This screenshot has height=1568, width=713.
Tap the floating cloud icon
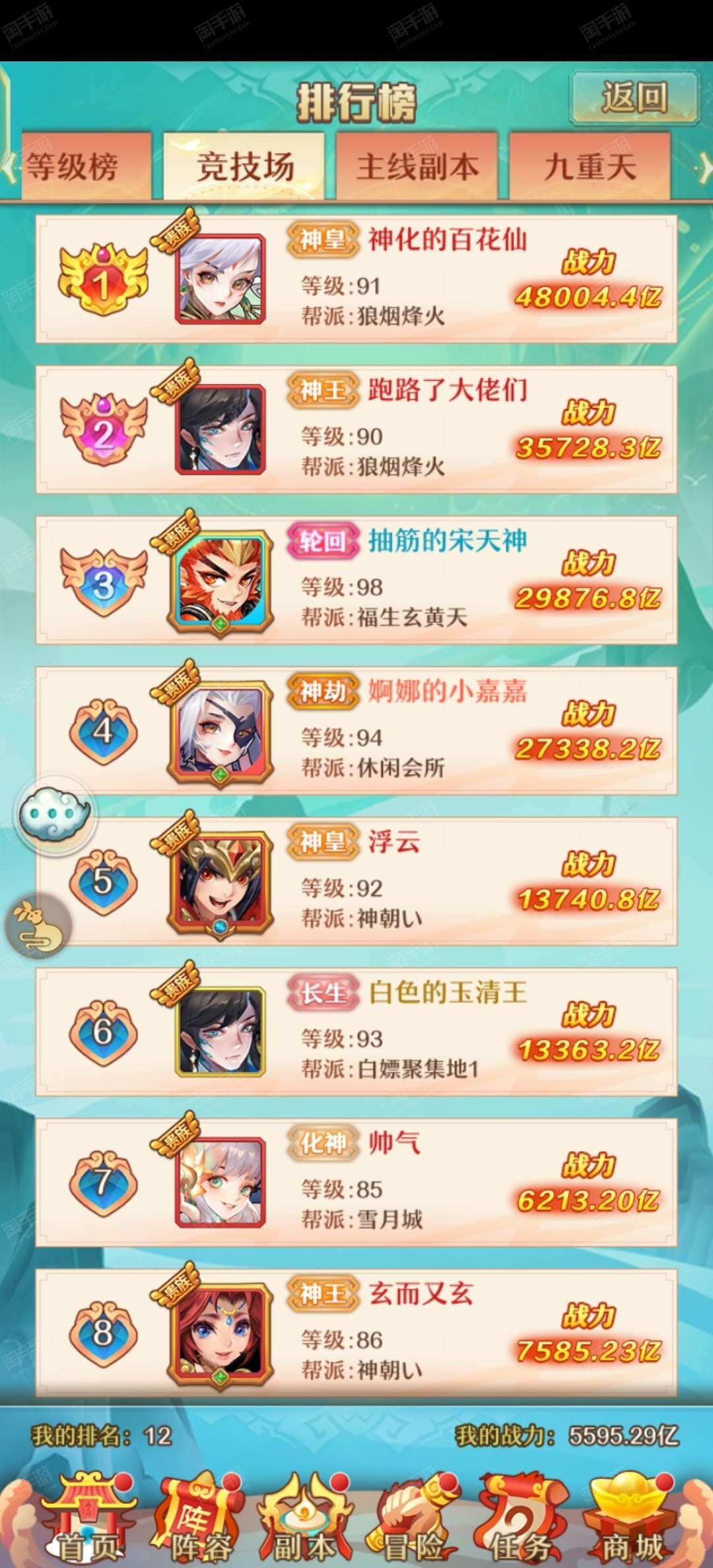(x=55, y=816)
